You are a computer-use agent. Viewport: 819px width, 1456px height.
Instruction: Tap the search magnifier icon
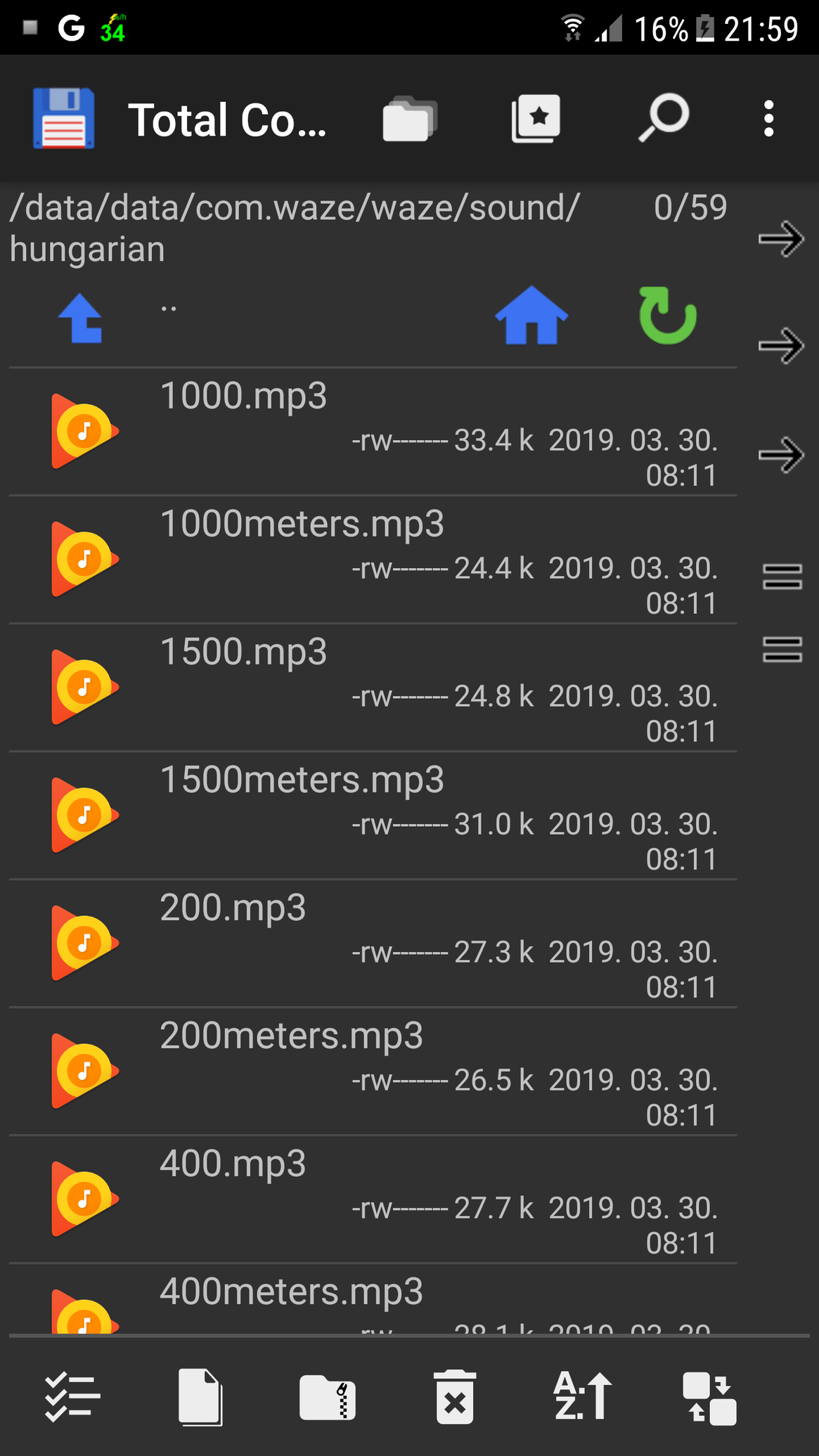664,117
